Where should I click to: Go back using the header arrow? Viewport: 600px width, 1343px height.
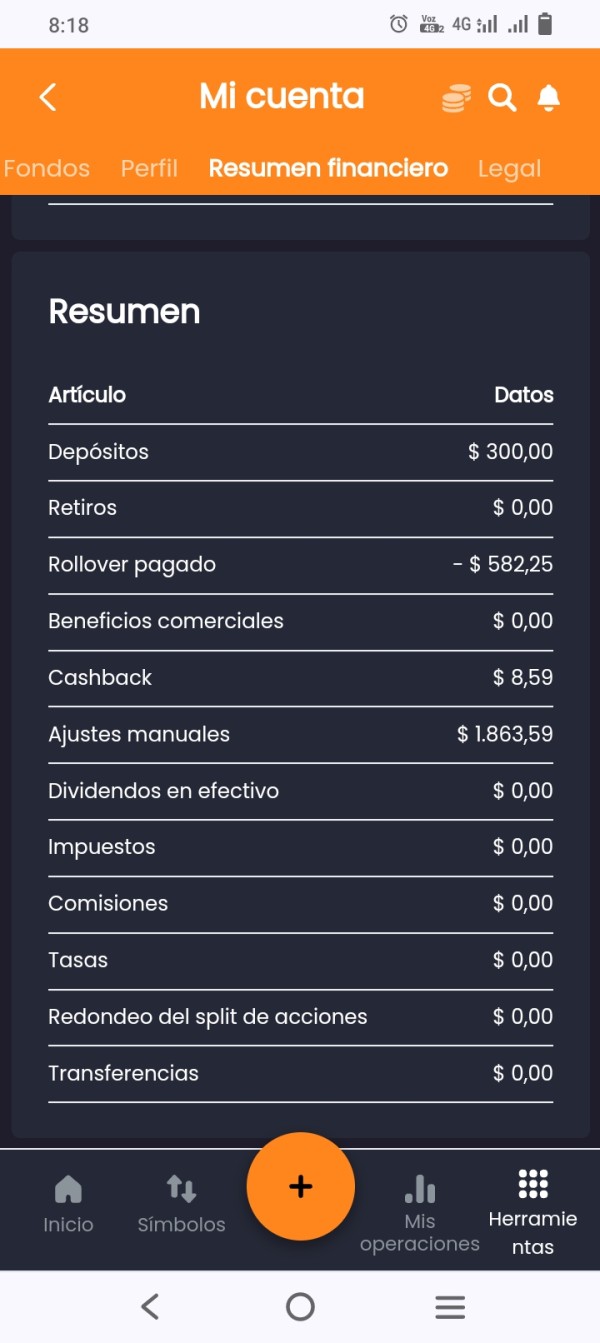point(47,97)
